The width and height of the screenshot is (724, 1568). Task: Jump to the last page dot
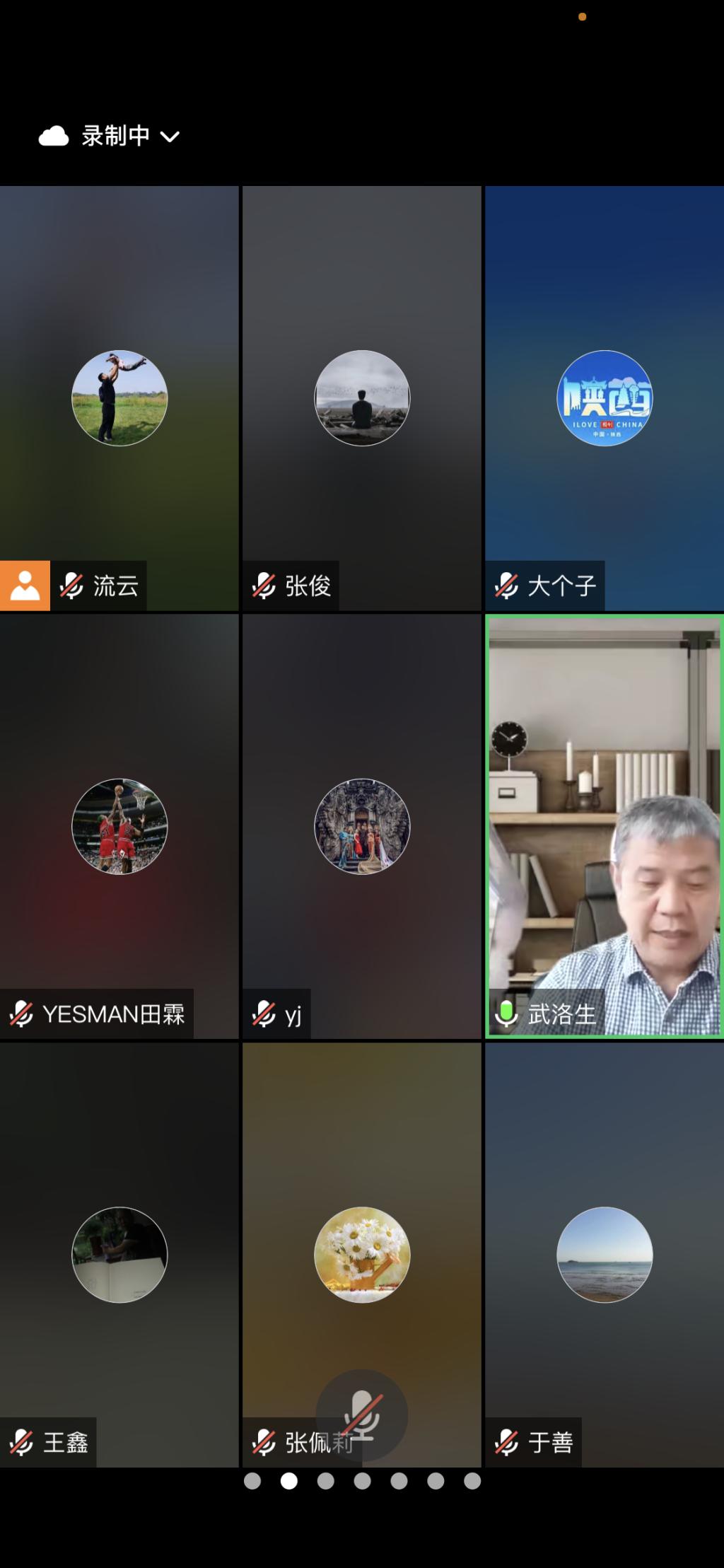click(472, 1481)
